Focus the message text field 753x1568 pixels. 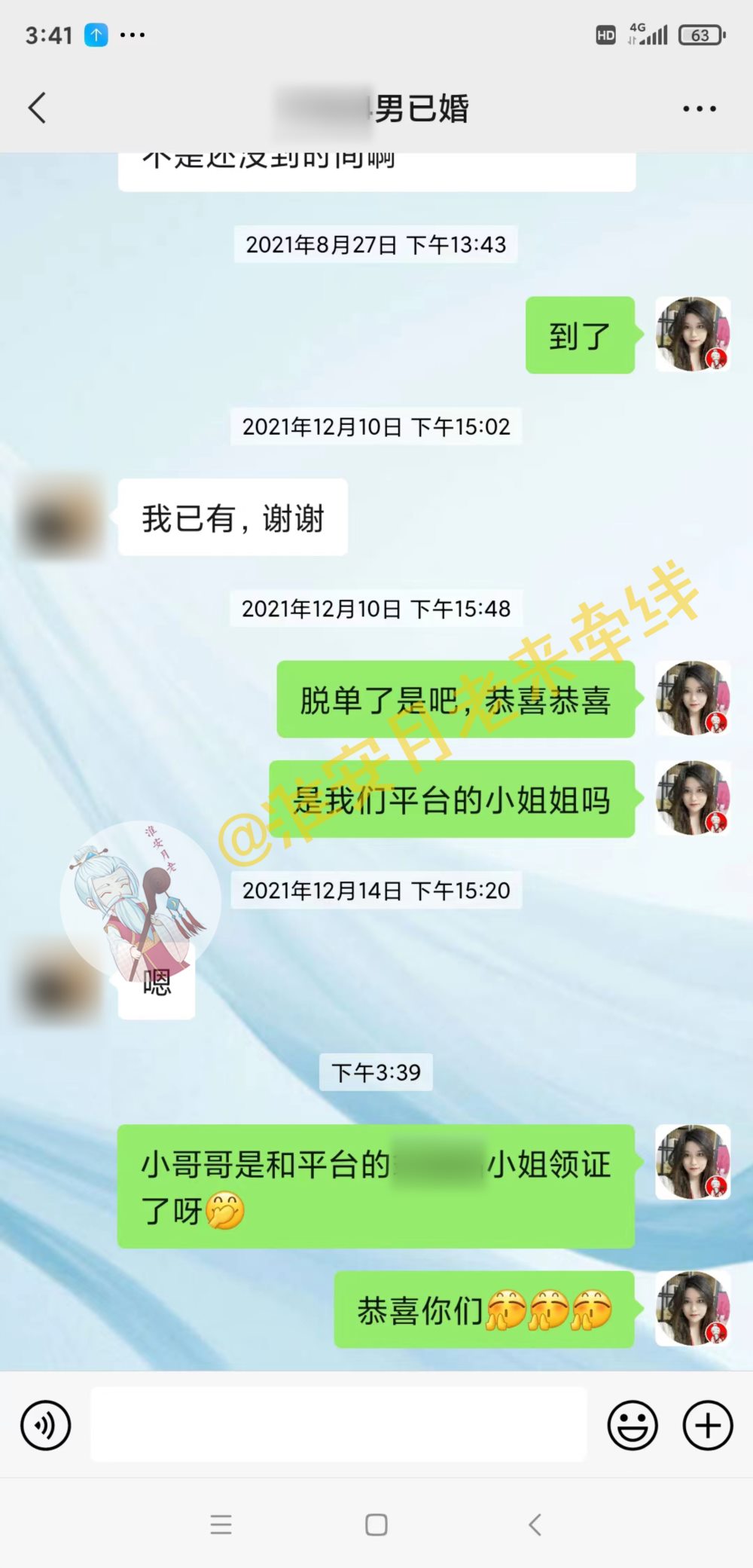tap(338, 1424)
